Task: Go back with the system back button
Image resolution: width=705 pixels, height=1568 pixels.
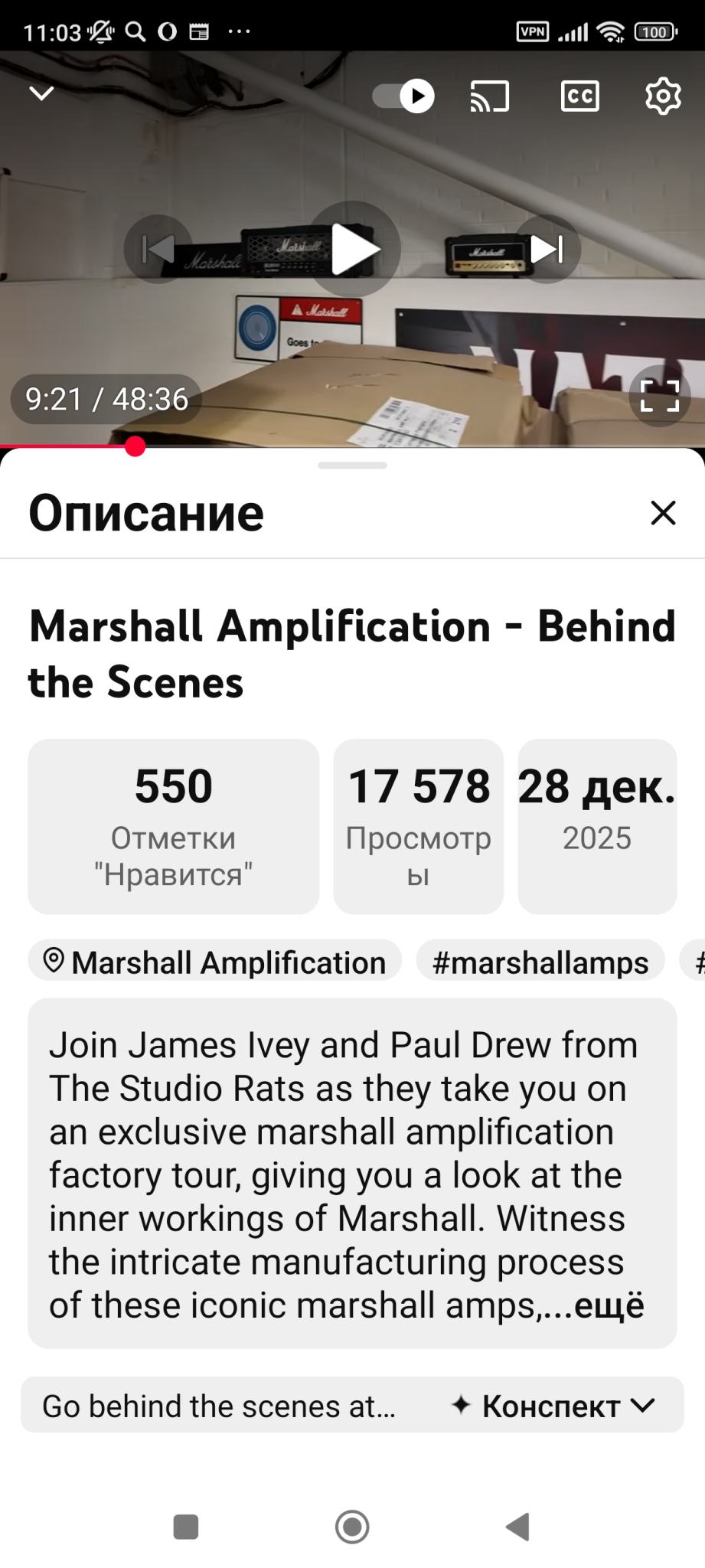Action: 518,1527
